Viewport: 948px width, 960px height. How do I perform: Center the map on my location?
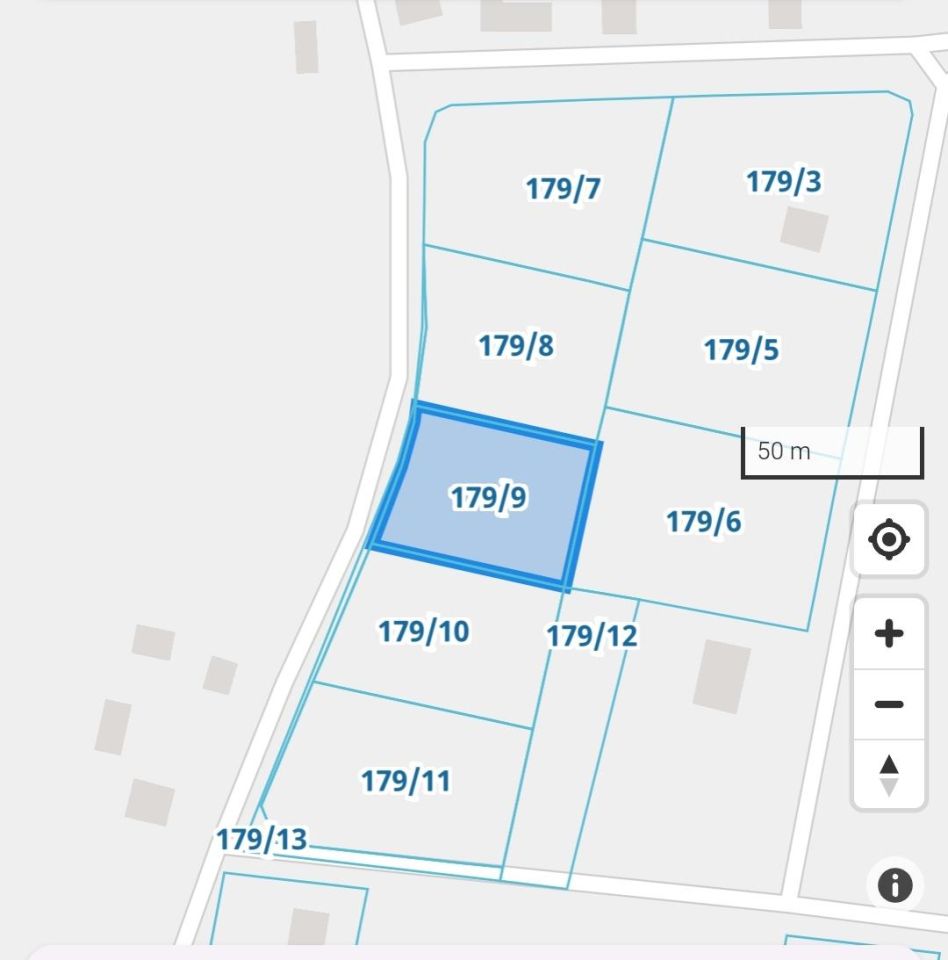(x=888, y=540)
